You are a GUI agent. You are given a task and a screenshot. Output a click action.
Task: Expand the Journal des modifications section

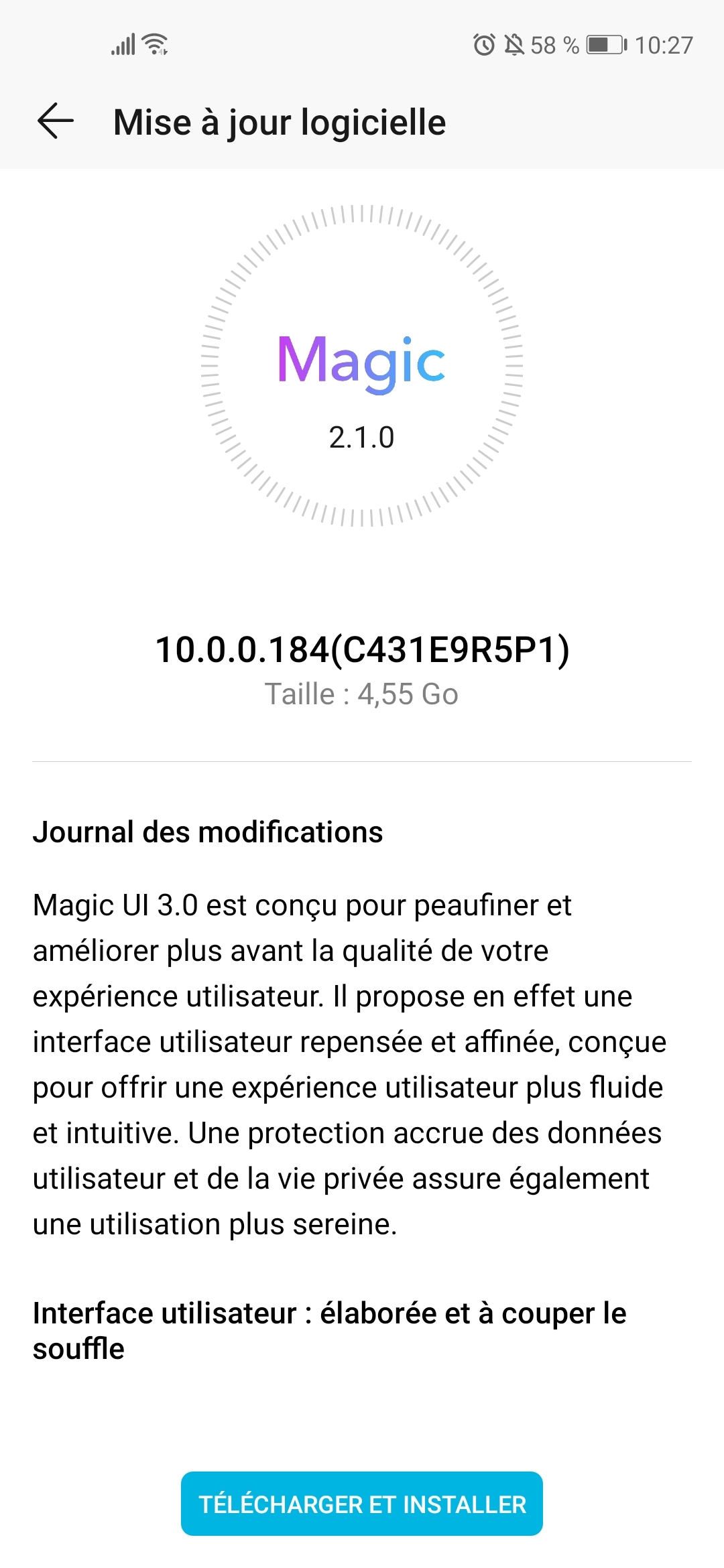point(208,832)
